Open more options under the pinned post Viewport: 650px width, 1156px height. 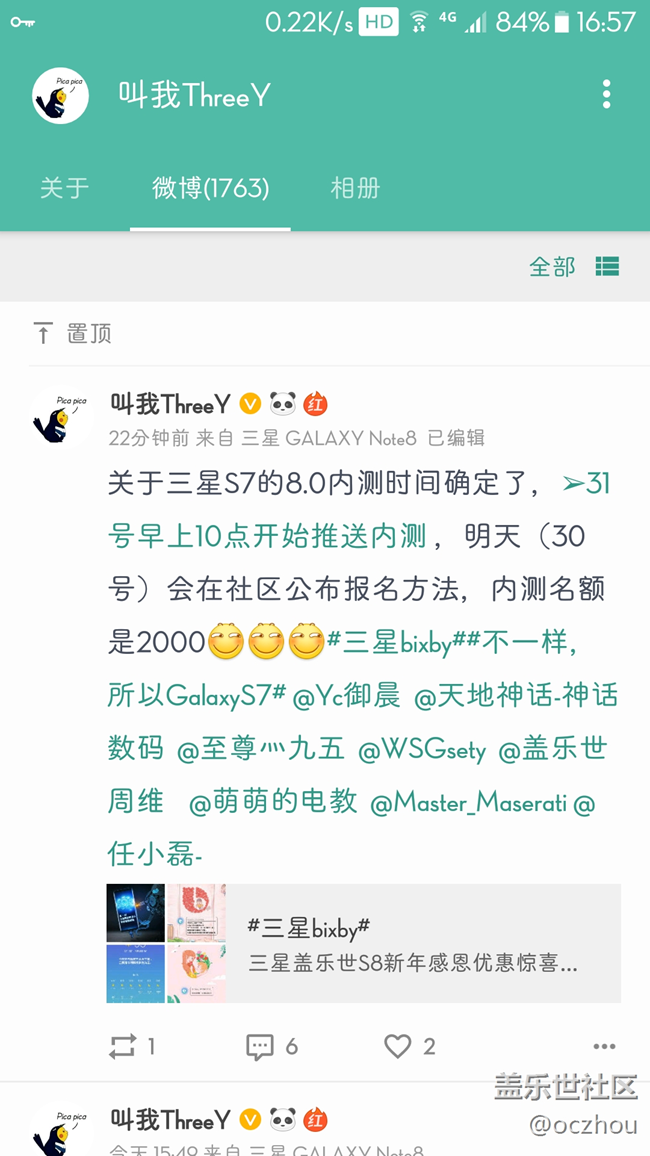tap(604, 1046)
